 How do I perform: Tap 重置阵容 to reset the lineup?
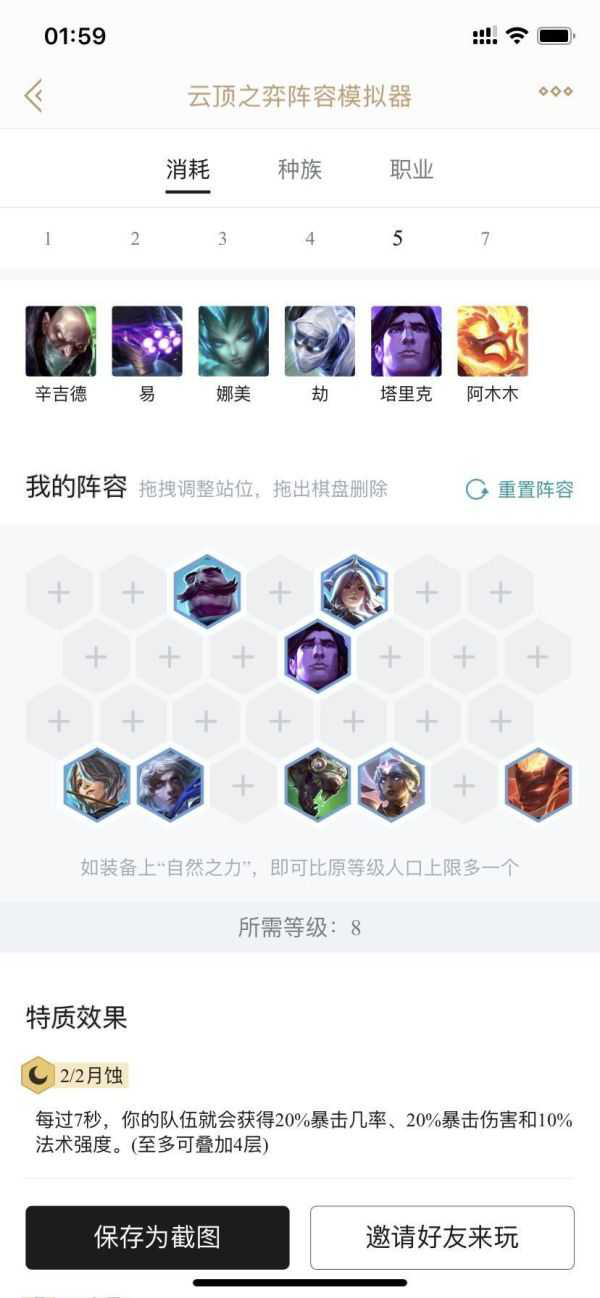coord(521,490)
